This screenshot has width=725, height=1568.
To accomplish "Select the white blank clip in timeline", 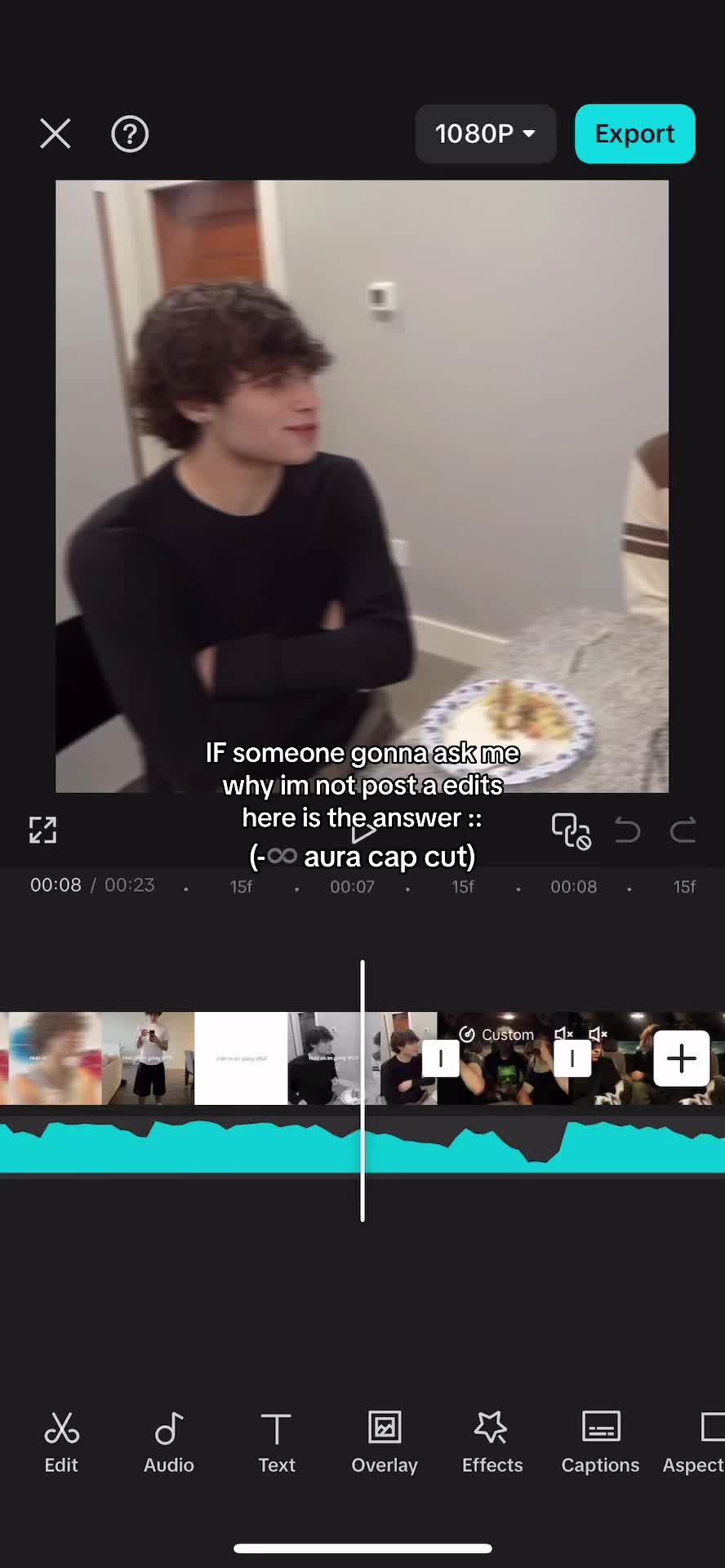I will [x=241, y=1058].
